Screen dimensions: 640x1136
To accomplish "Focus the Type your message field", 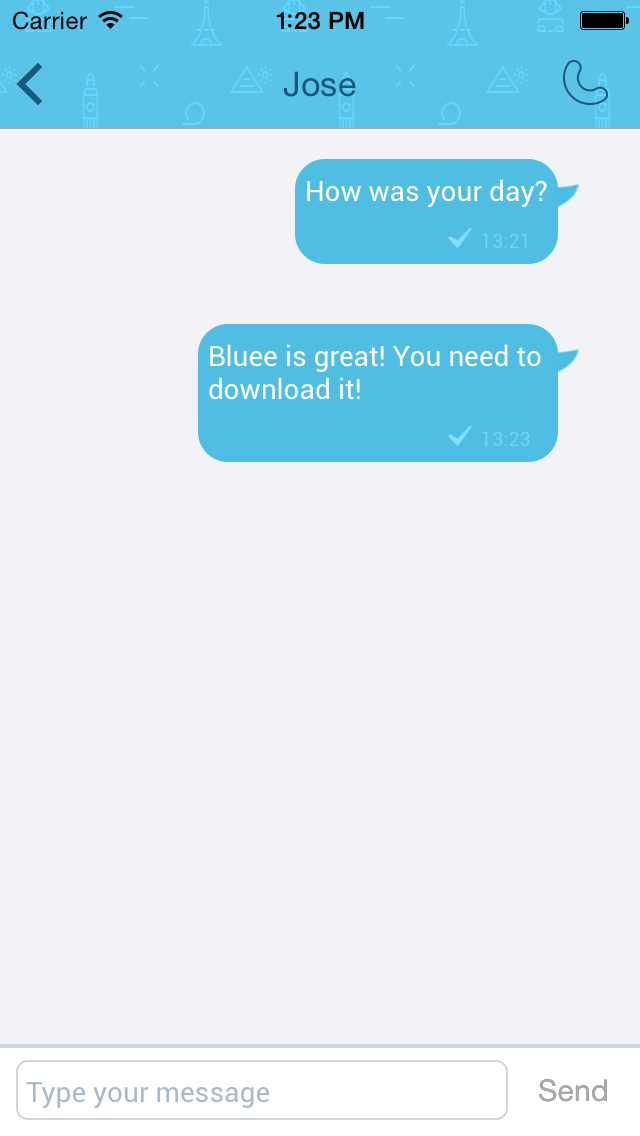I will [262, 1091].
